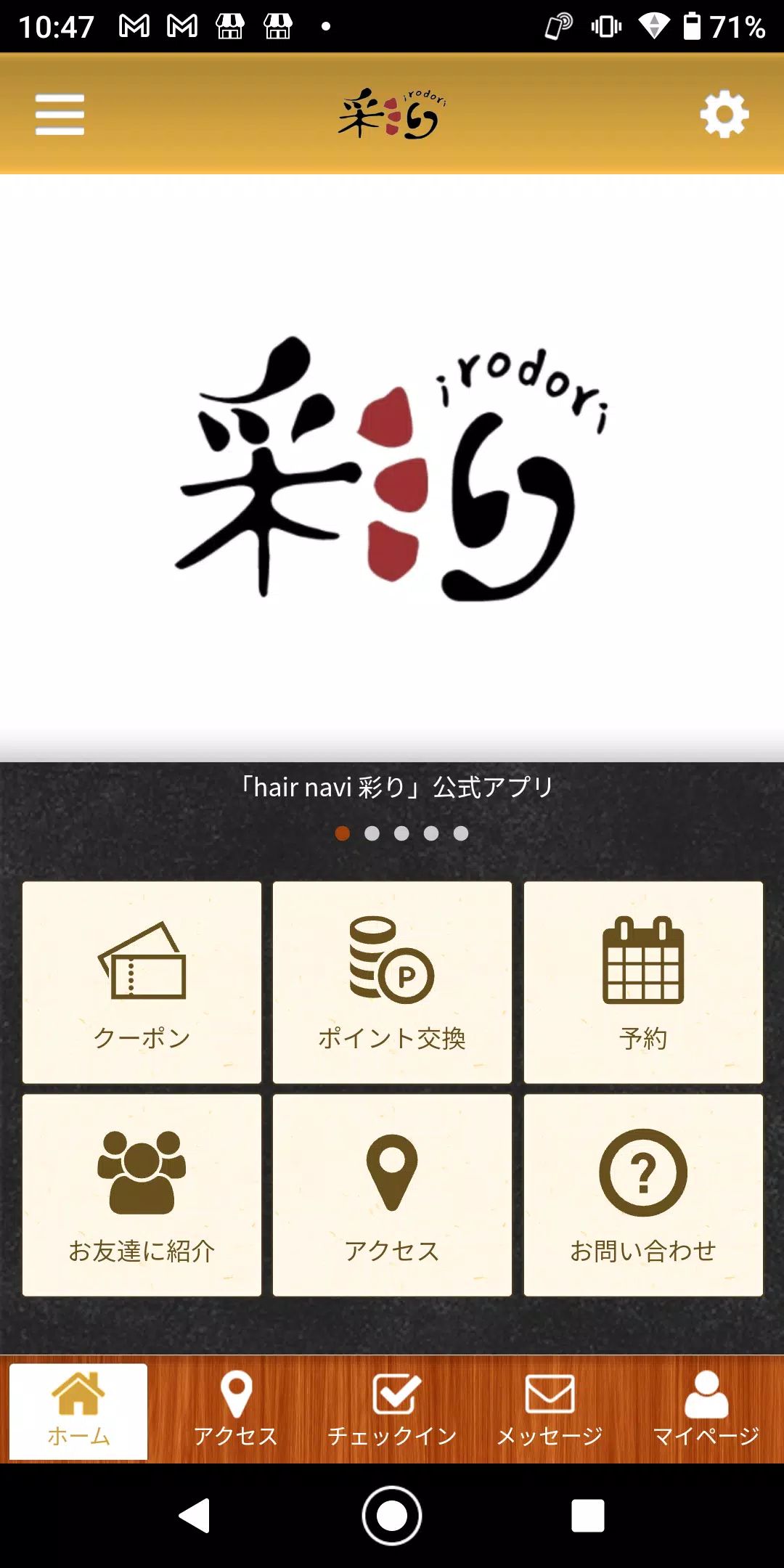The width and height of the screenshot is (784, 1568).
Task: Open the メッセージ tab
Action: [x=550, y=1410]
